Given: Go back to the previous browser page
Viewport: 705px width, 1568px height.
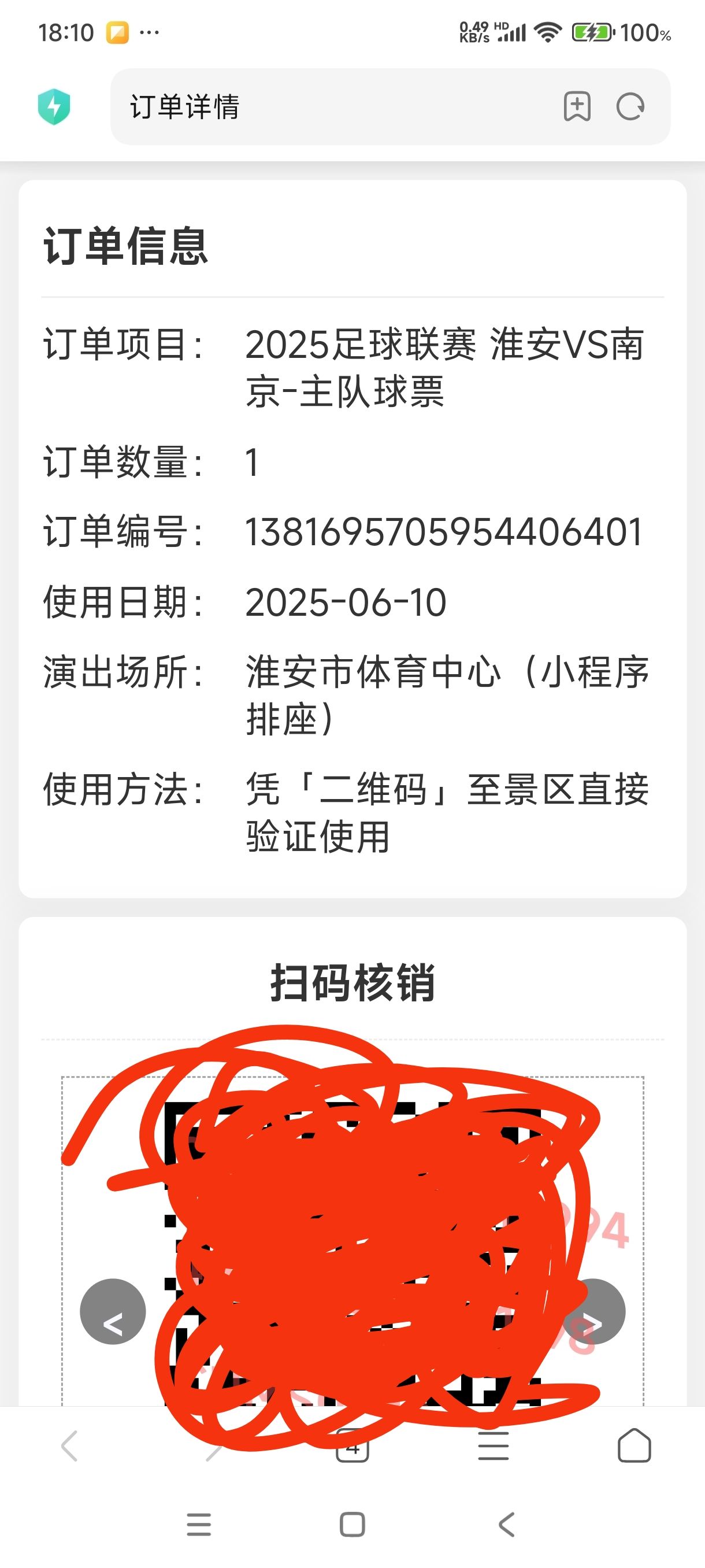Looking at the screenshot, I should pos(70,1445).
